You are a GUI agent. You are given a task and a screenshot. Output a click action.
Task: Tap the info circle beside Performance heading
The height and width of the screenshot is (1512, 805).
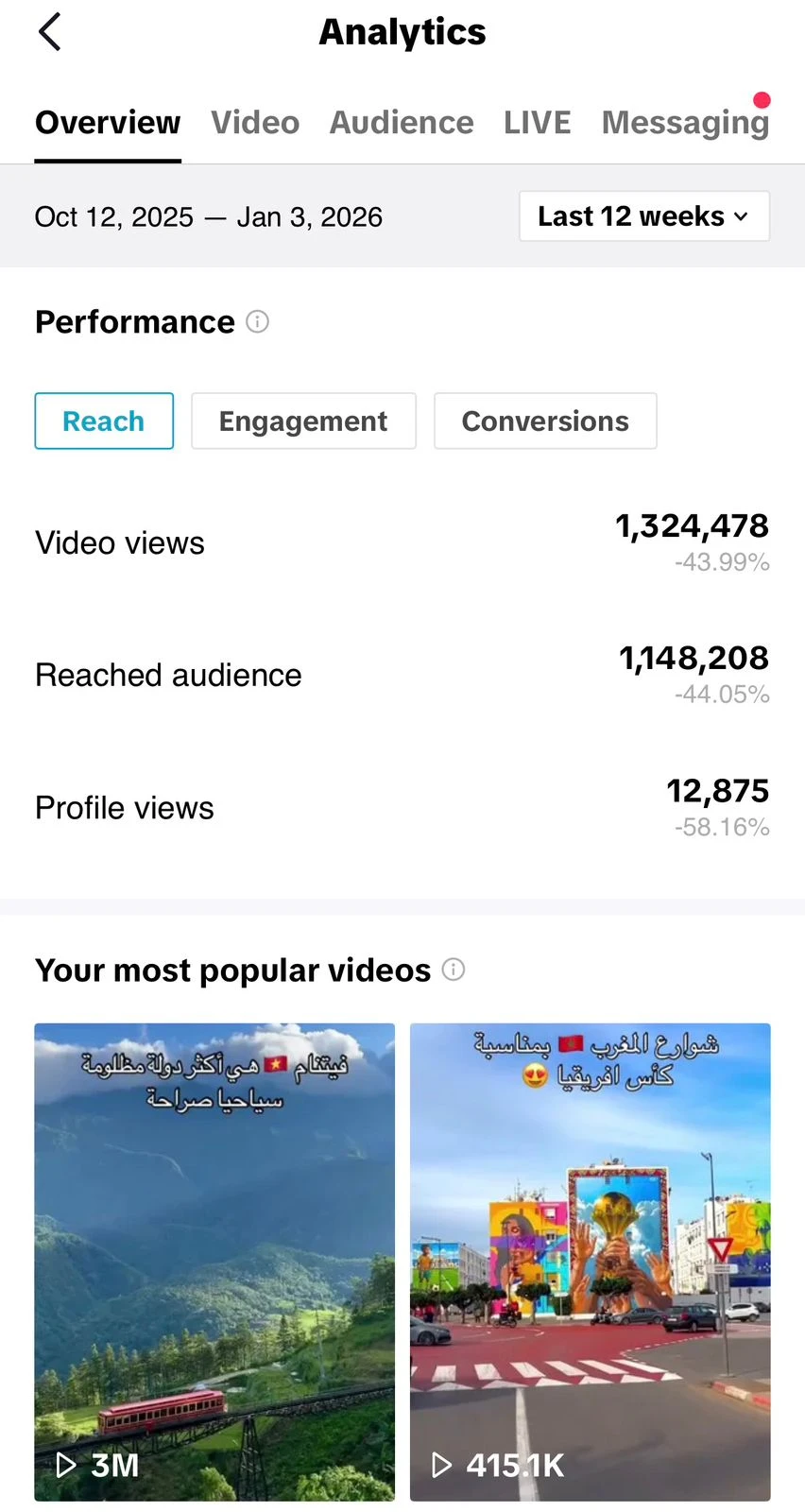pyautogui.click(x=257, y=321)
